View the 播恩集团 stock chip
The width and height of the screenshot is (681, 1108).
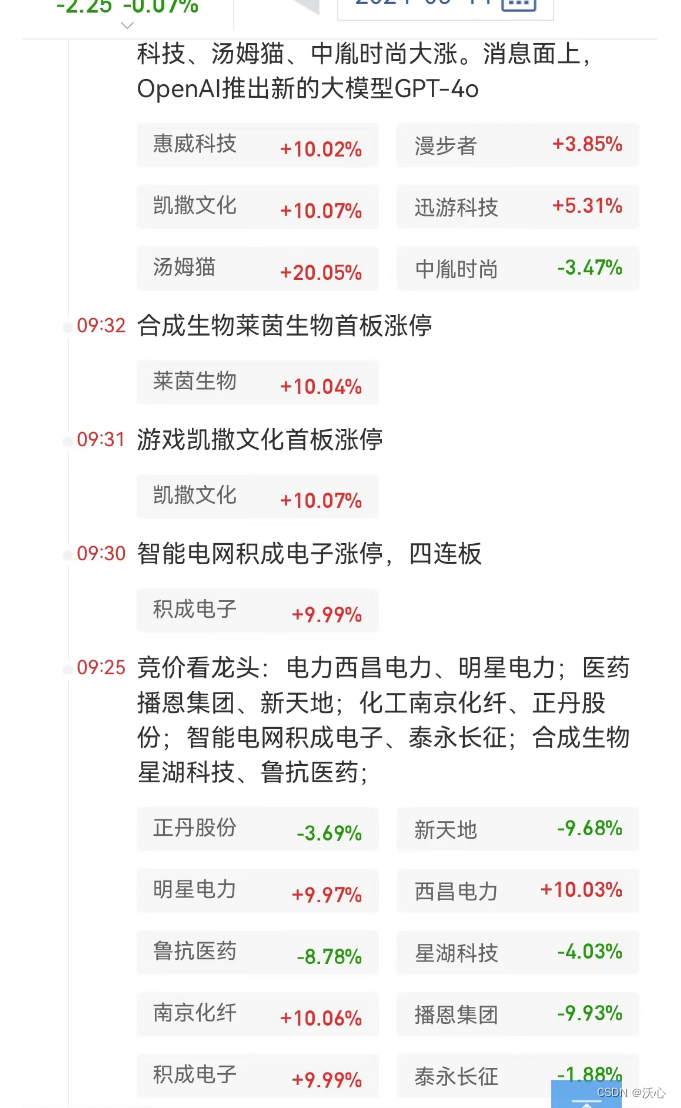click(x=518, y=1014)
